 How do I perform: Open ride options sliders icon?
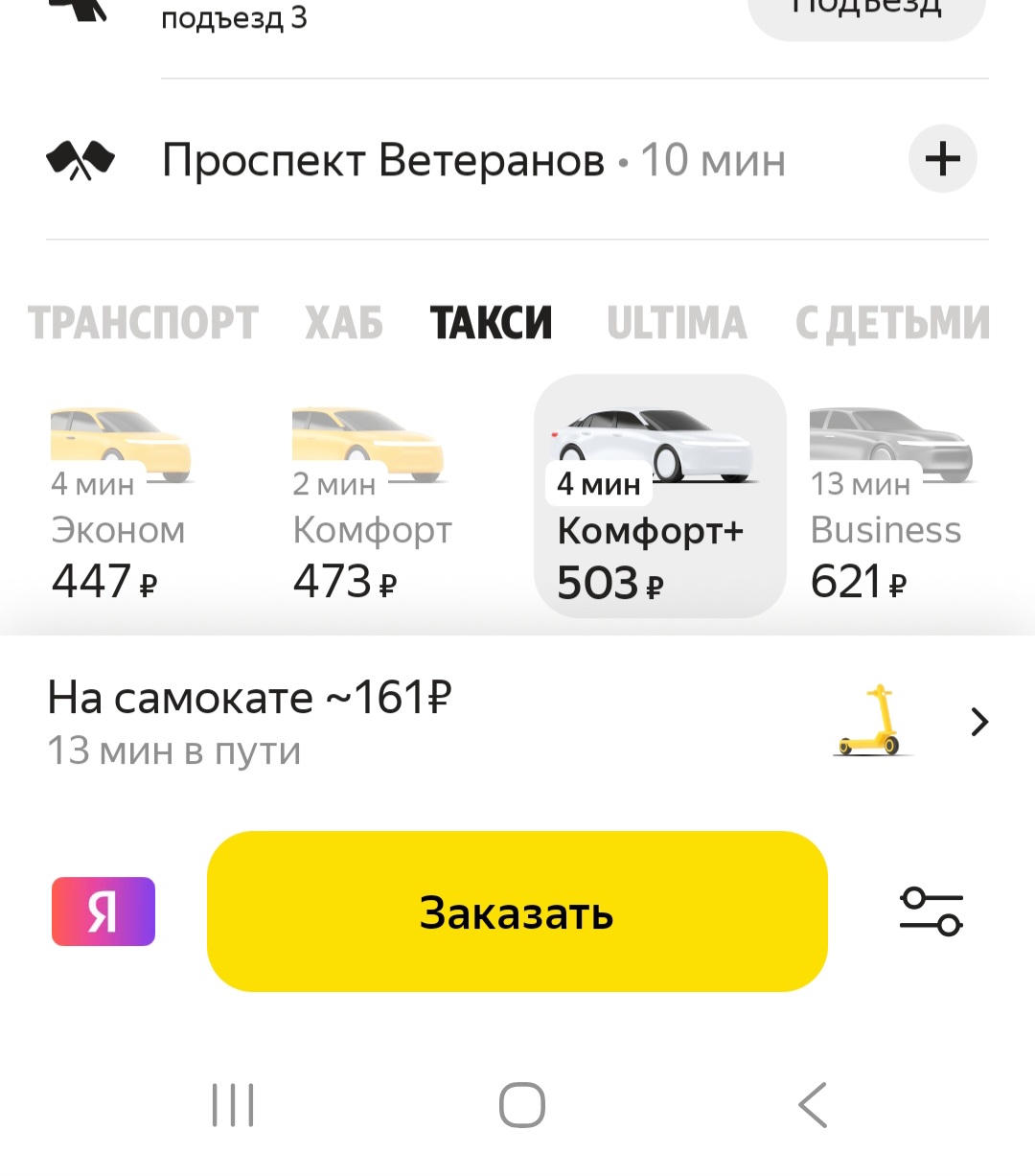point(931,911)
